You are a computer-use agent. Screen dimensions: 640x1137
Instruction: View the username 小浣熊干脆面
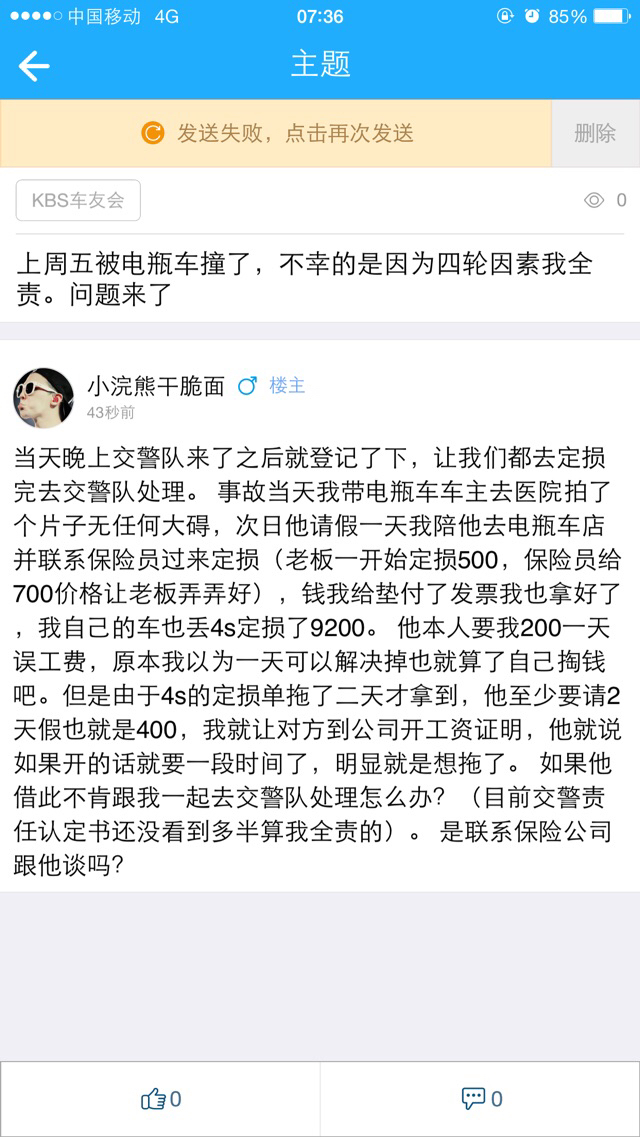tap(156, 386)
